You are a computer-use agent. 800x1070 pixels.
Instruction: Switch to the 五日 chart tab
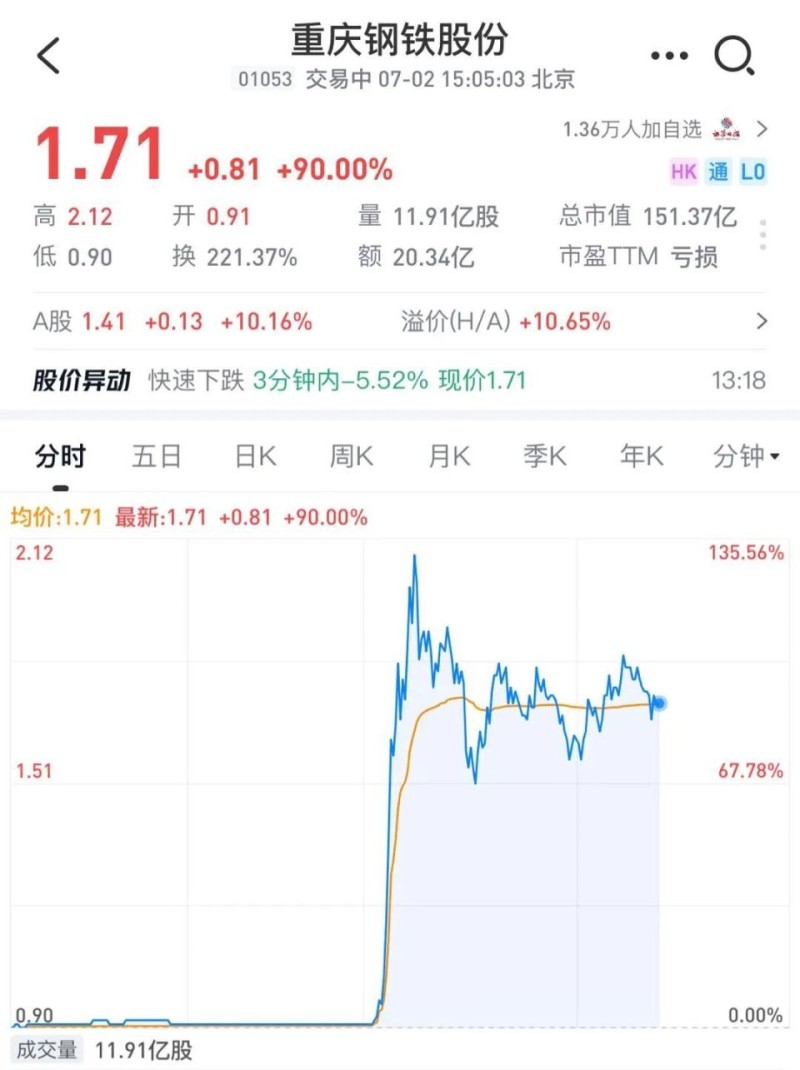point(157,457)
